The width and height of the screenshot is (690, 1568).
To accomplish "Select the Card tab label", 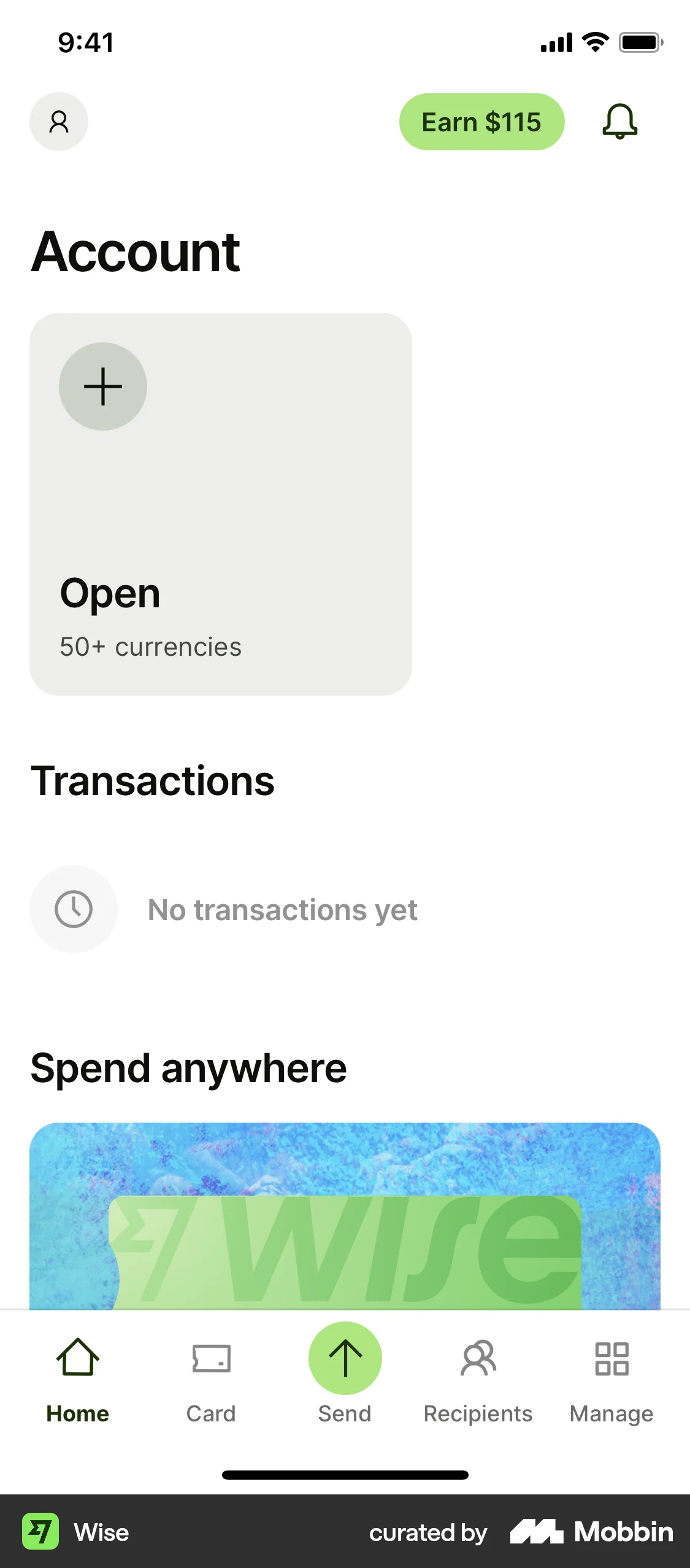I will [x=210, y=1413].
